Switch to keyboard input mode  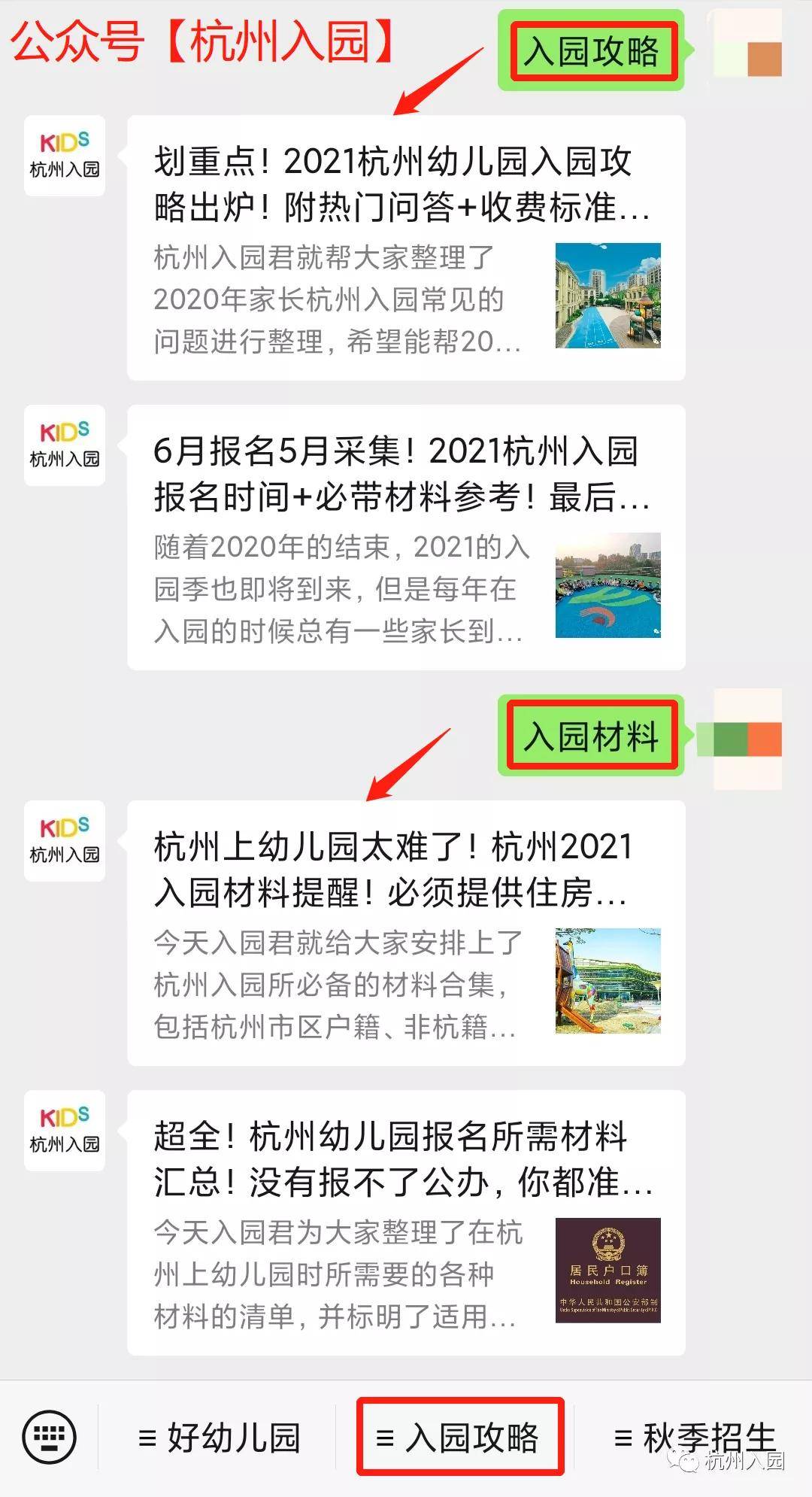(50, 1437)
